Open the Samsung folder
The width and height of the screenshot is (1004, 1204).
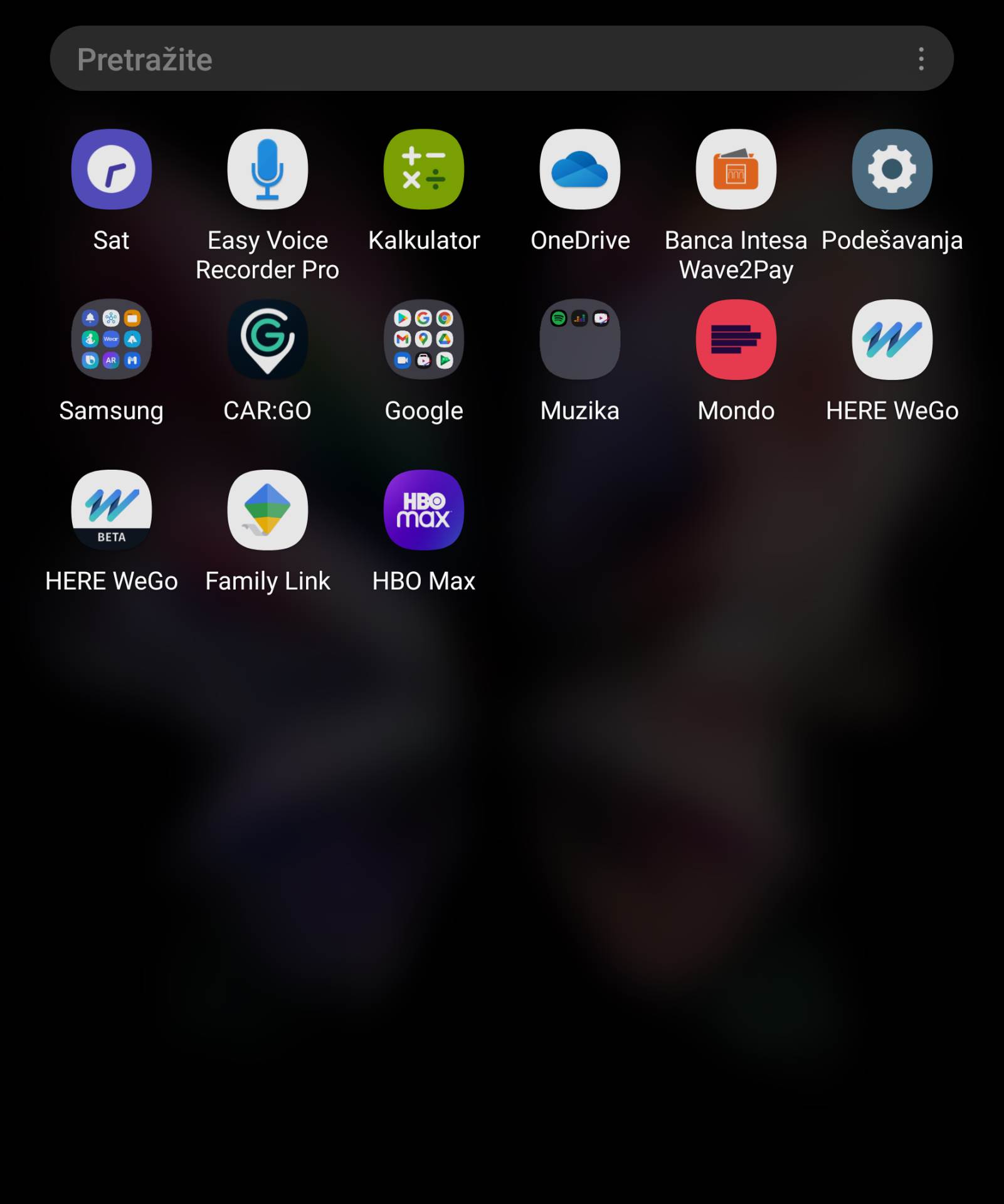[x=111, y=339]
